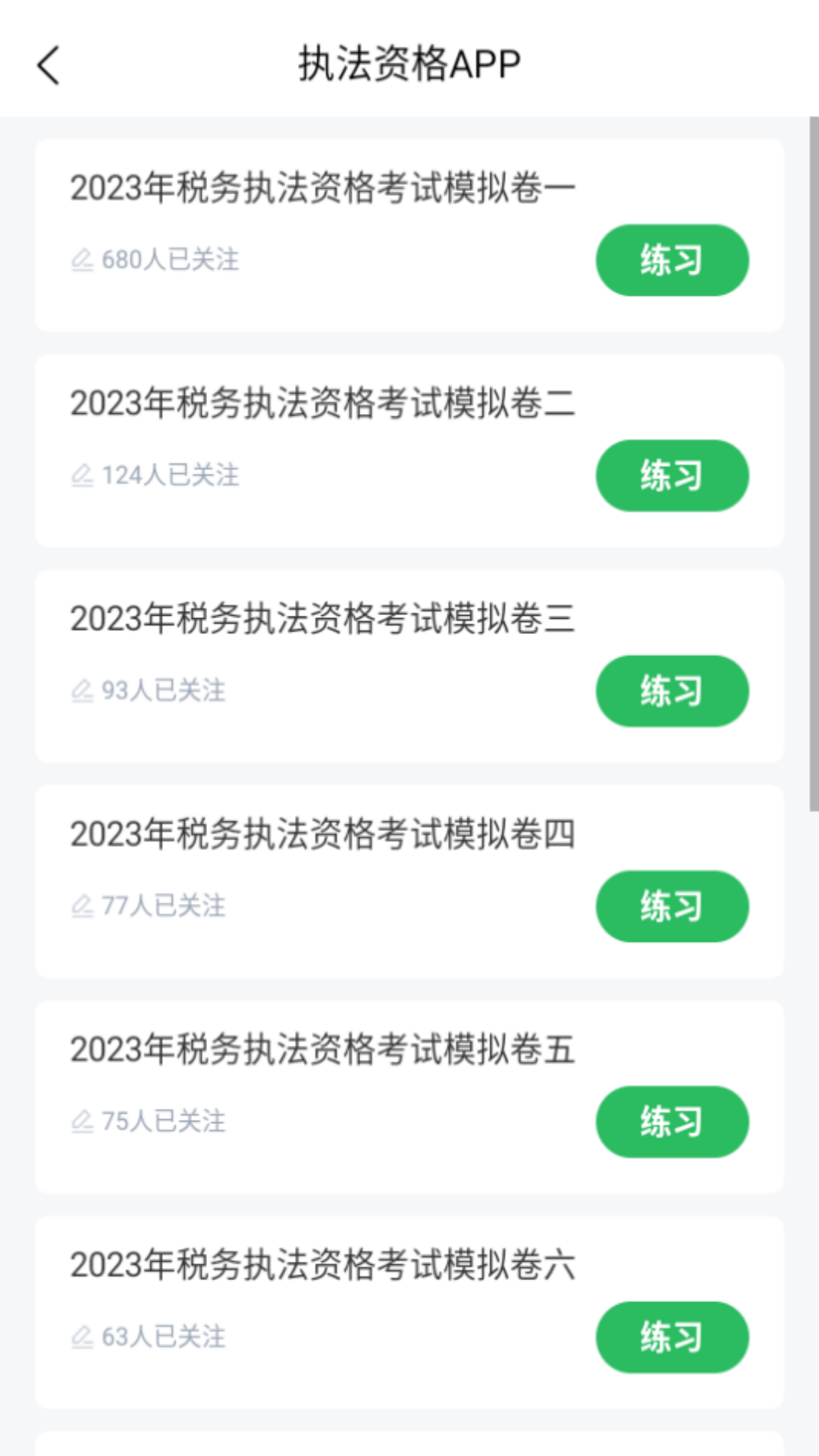Start 练习 for 模拟卷一
The image size is (819, 1456).
(x=671, y=260)
